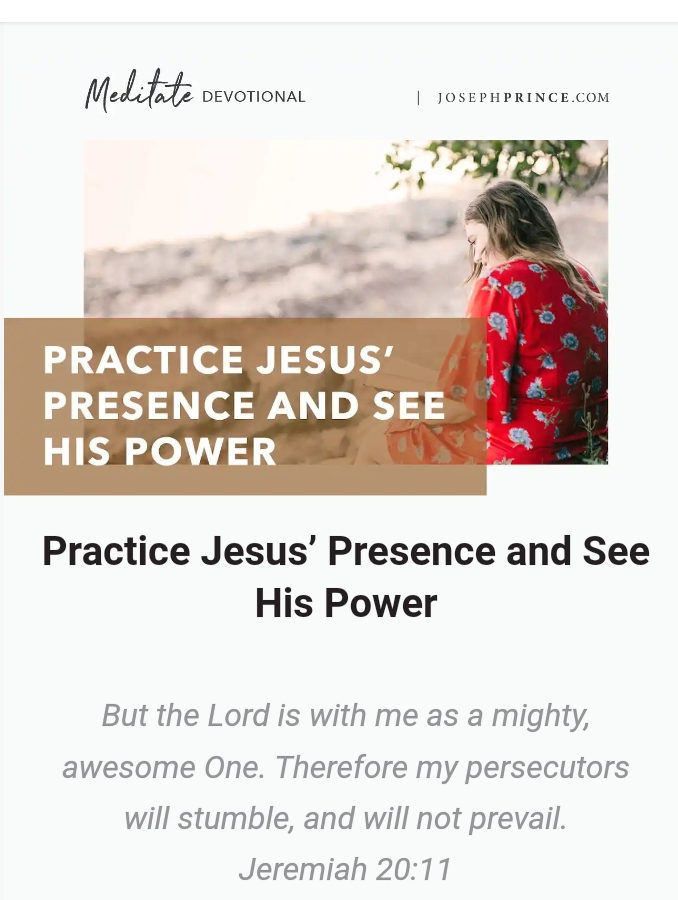Open the JOSEPHPRINCE.COM link

coord(523,98)
